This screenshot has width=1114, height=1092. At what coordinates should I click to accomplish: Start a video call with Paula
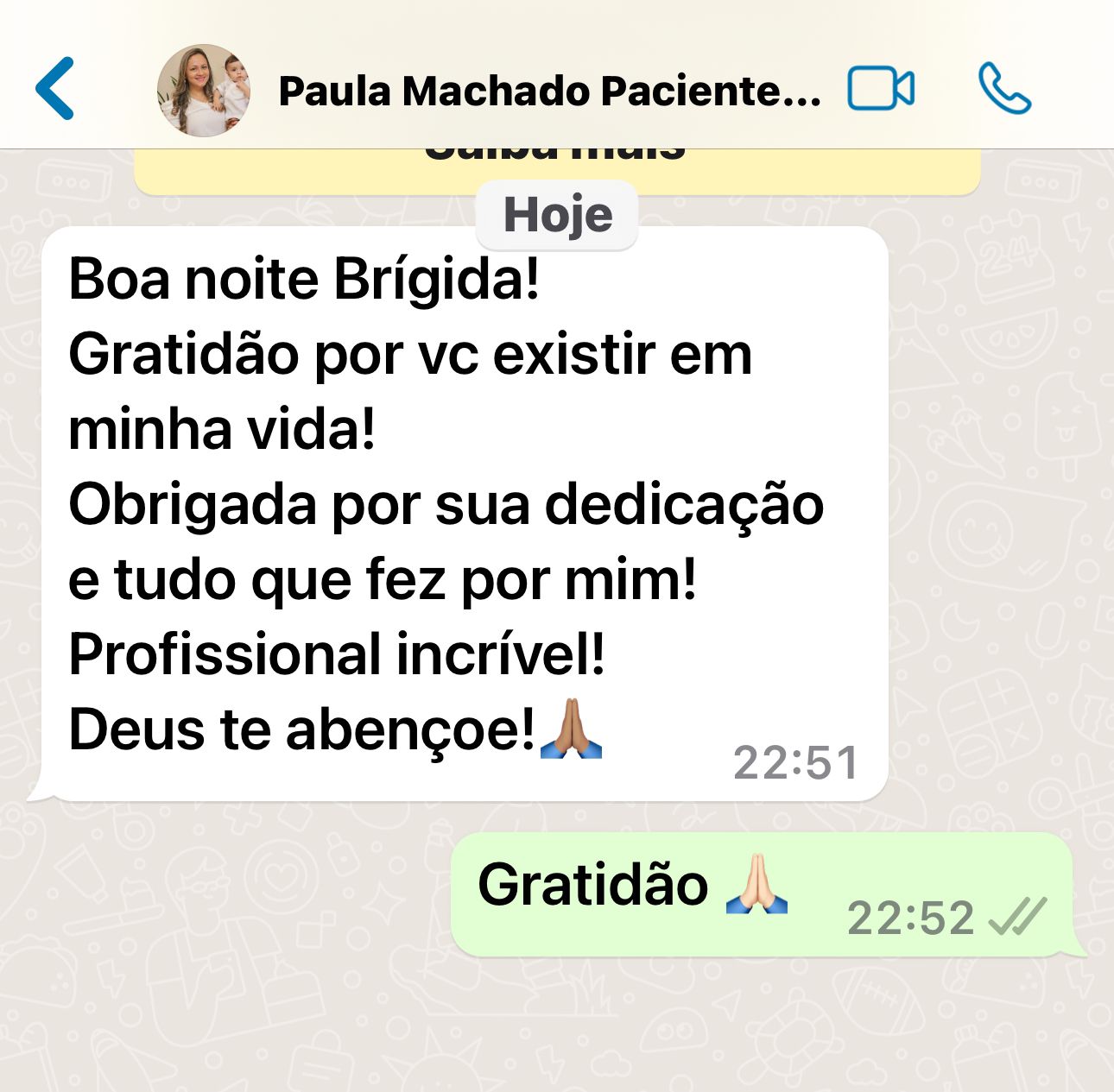(881, 89)
